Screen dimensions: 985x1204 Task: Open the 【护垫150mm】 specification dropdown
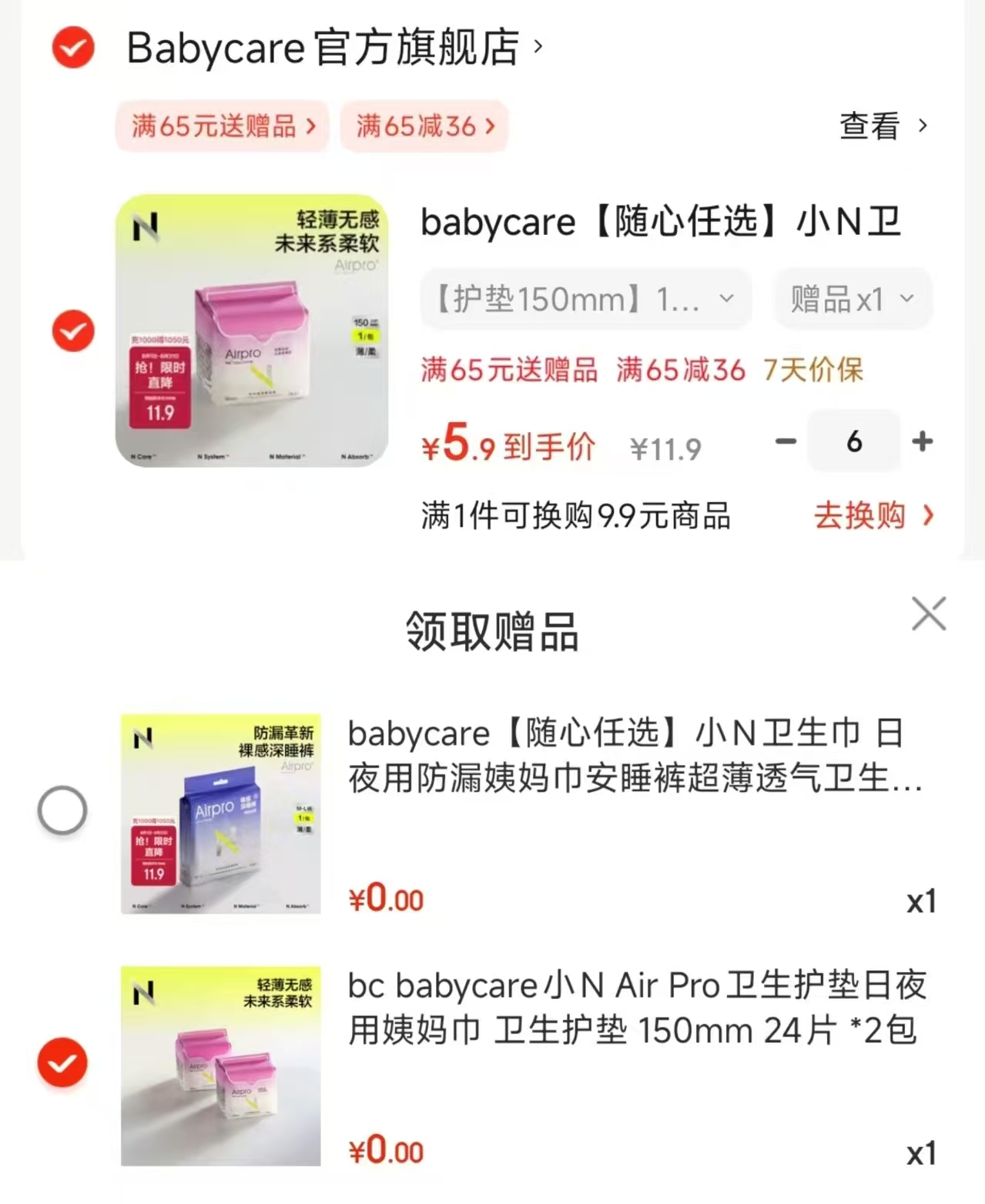point(585,299)
